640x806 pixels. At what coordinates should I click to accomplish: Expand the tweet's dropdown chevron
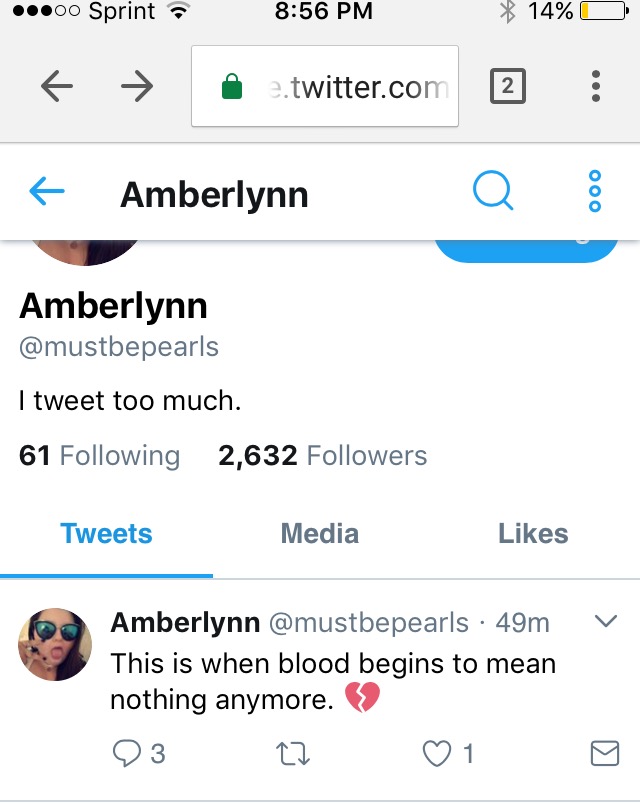tap(606, 621)
